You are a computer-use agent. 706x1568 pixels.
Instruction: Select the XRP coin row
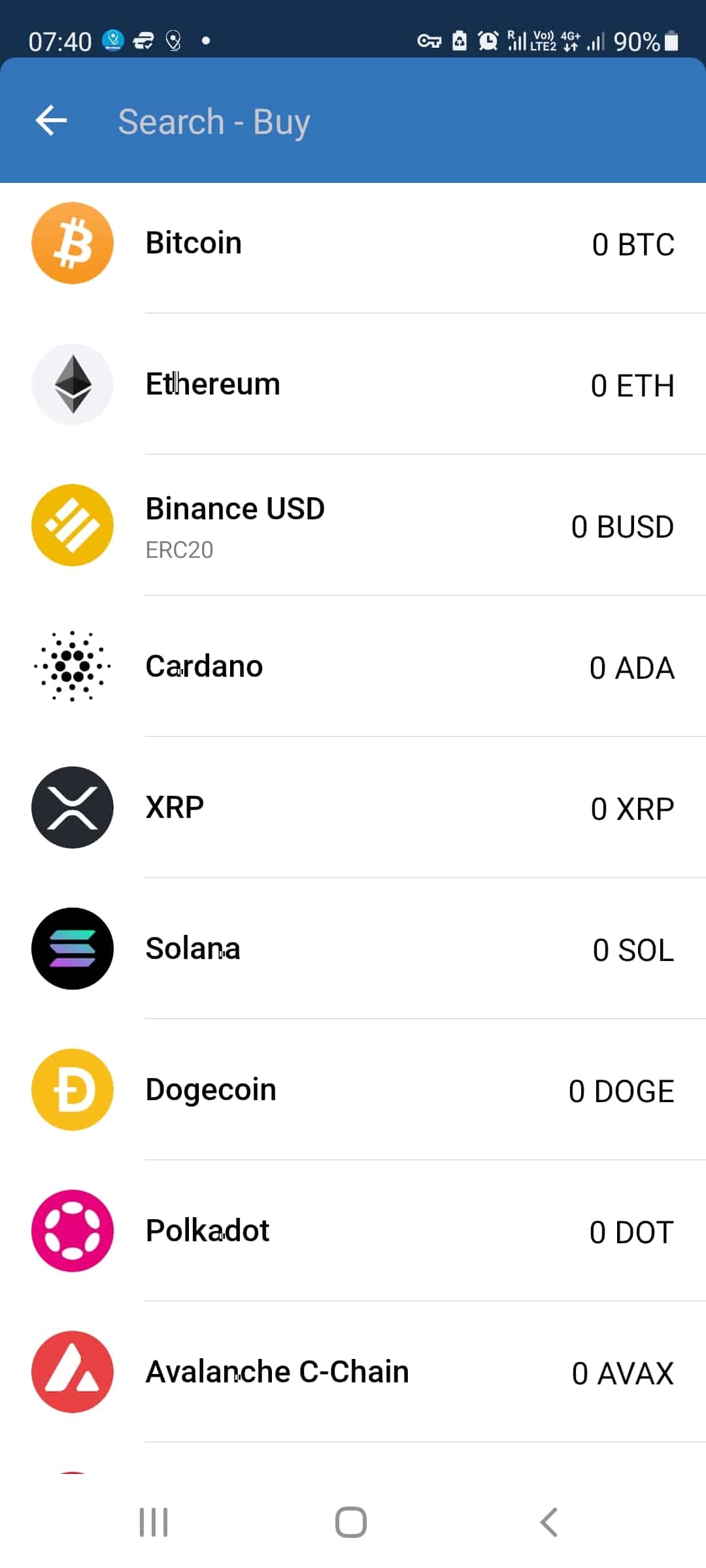(x=353, y=808)
